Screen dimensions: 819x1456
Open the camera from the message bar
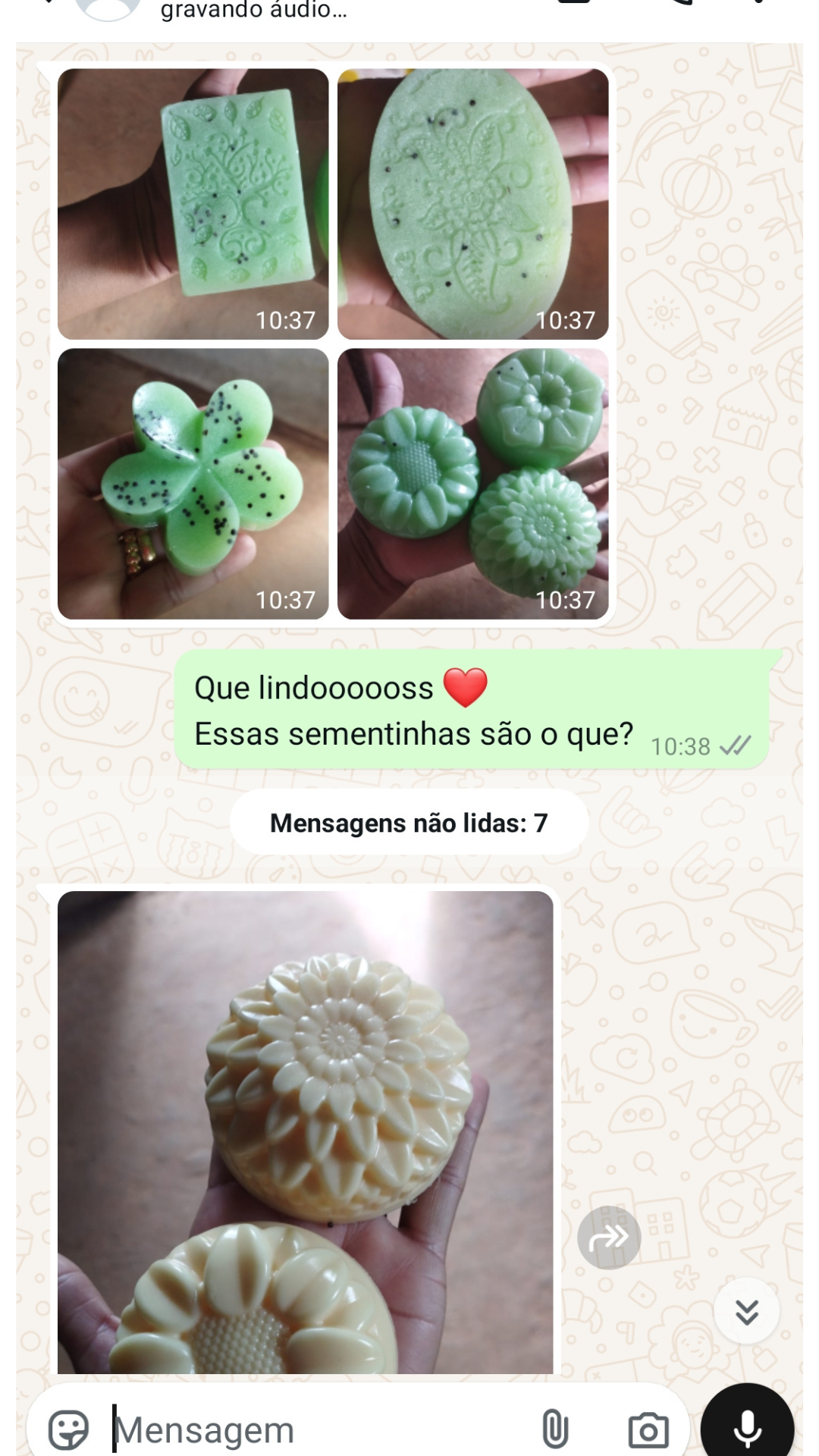648,1429
